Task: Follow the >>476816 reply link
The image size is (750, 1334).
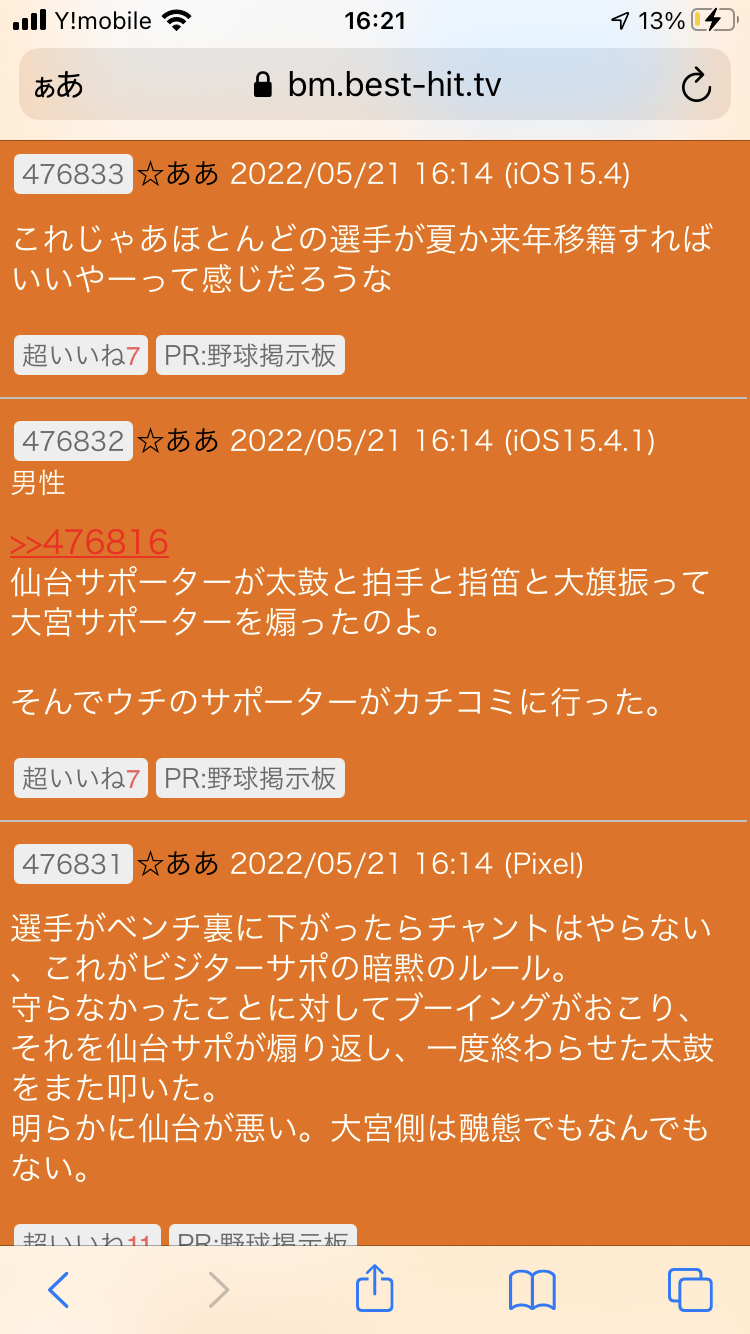Action: (89, 542)
